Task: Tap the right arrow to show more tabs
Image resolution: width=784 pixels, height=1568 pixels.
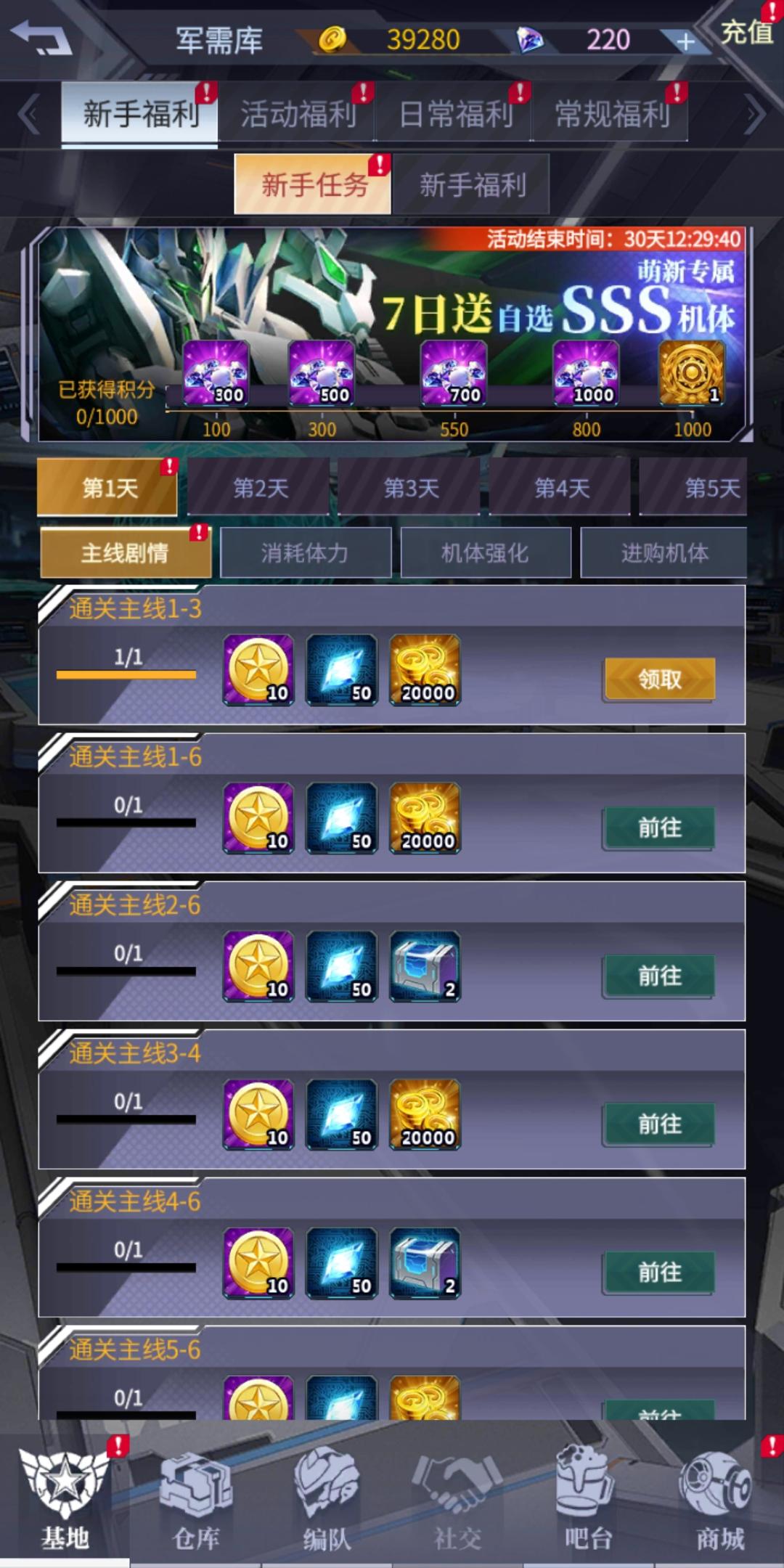Action: (x=756, y=115)
